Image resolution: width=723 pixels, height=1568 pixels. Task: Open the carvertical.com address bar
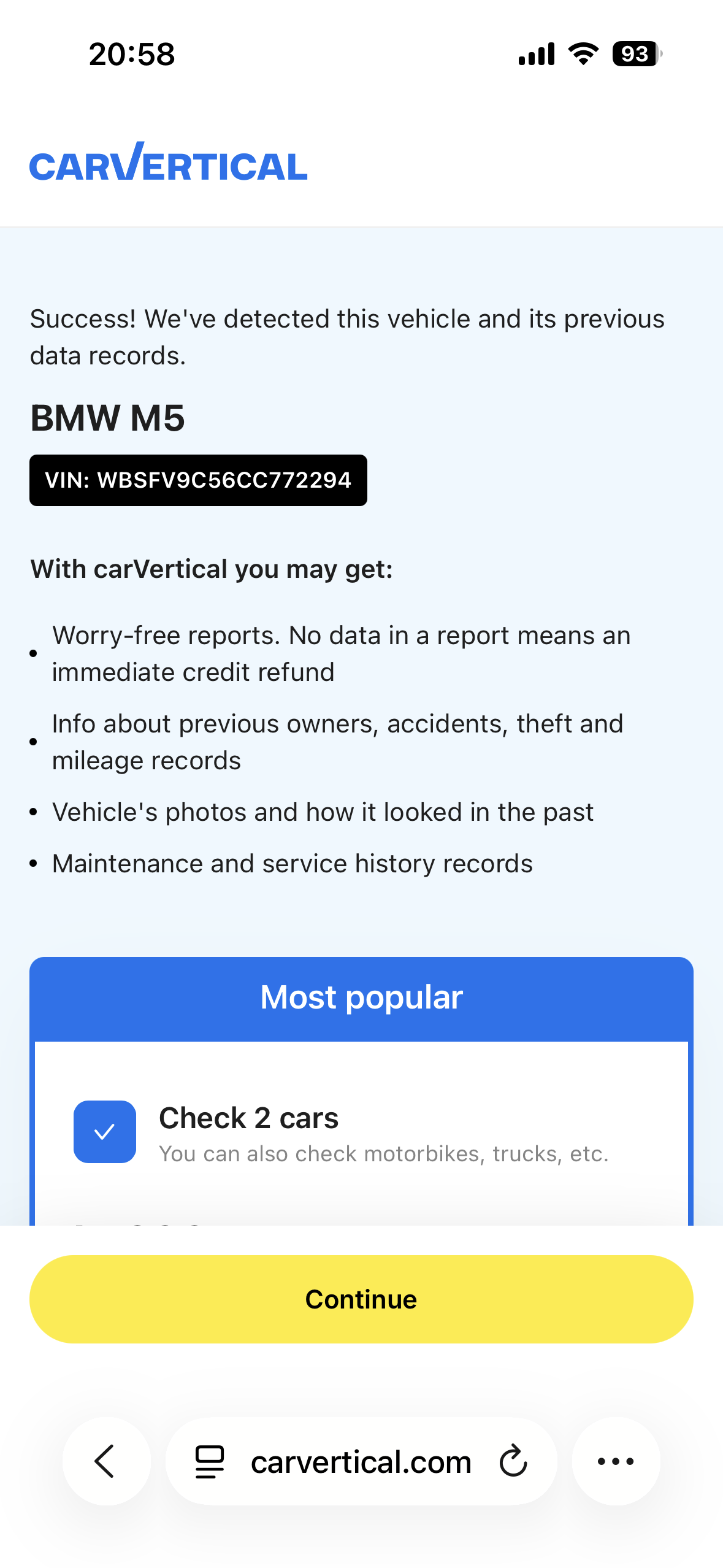[x=361, y=1462]
